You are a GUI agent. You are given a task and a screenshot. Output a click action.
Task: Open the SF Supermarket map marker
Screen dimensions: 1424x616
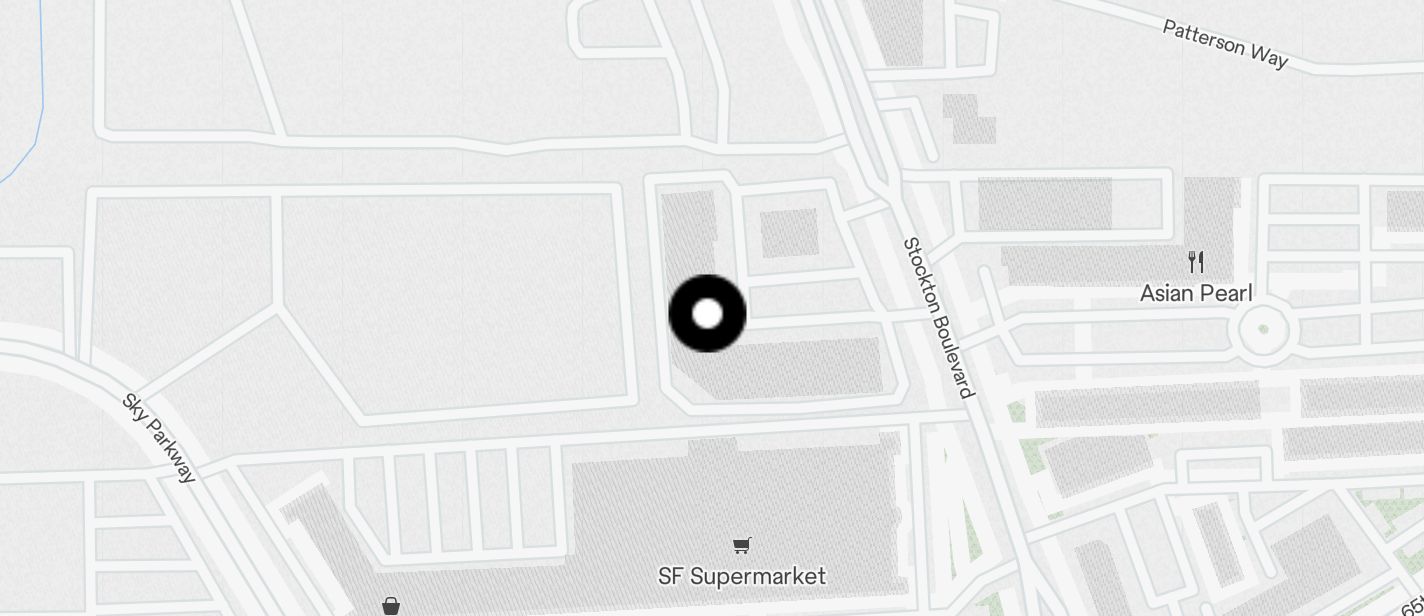click(x=741, y=546)
